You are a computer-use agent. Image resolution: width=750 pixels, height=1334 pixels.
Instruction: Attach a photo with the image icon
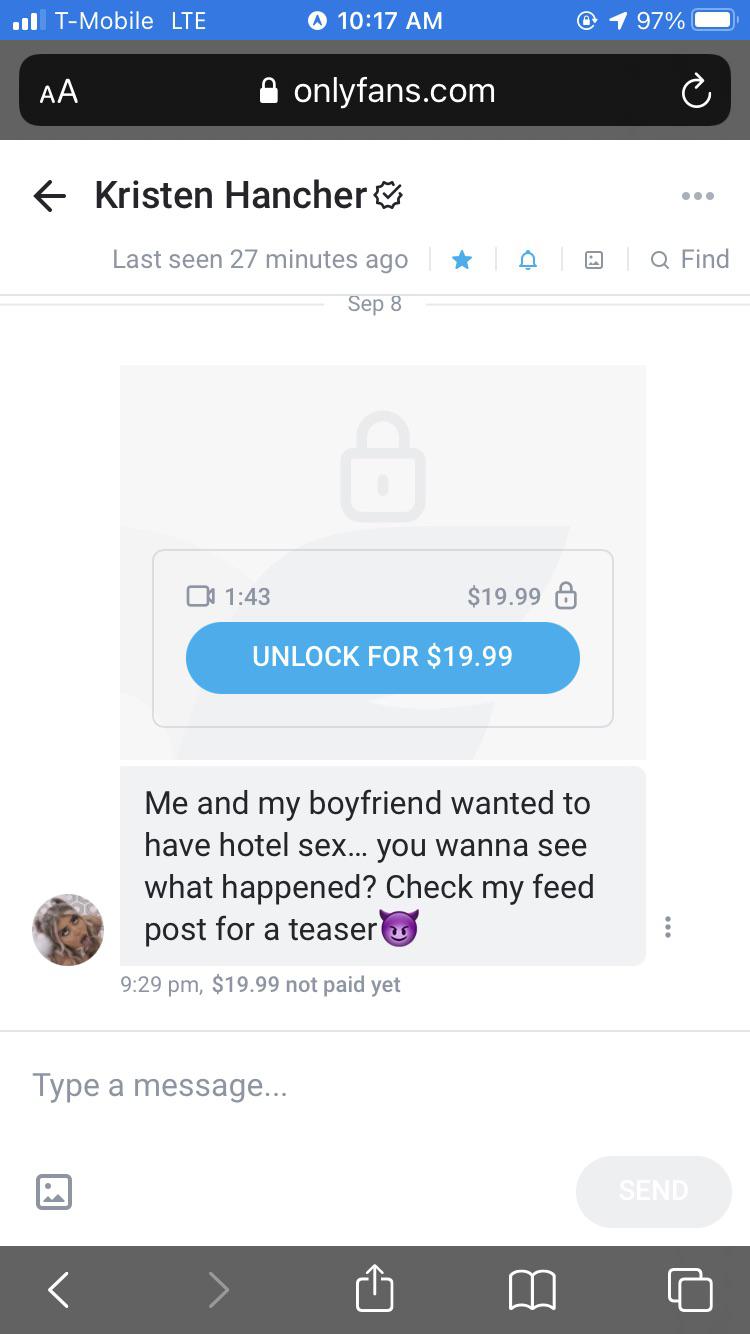(54, 1190)
